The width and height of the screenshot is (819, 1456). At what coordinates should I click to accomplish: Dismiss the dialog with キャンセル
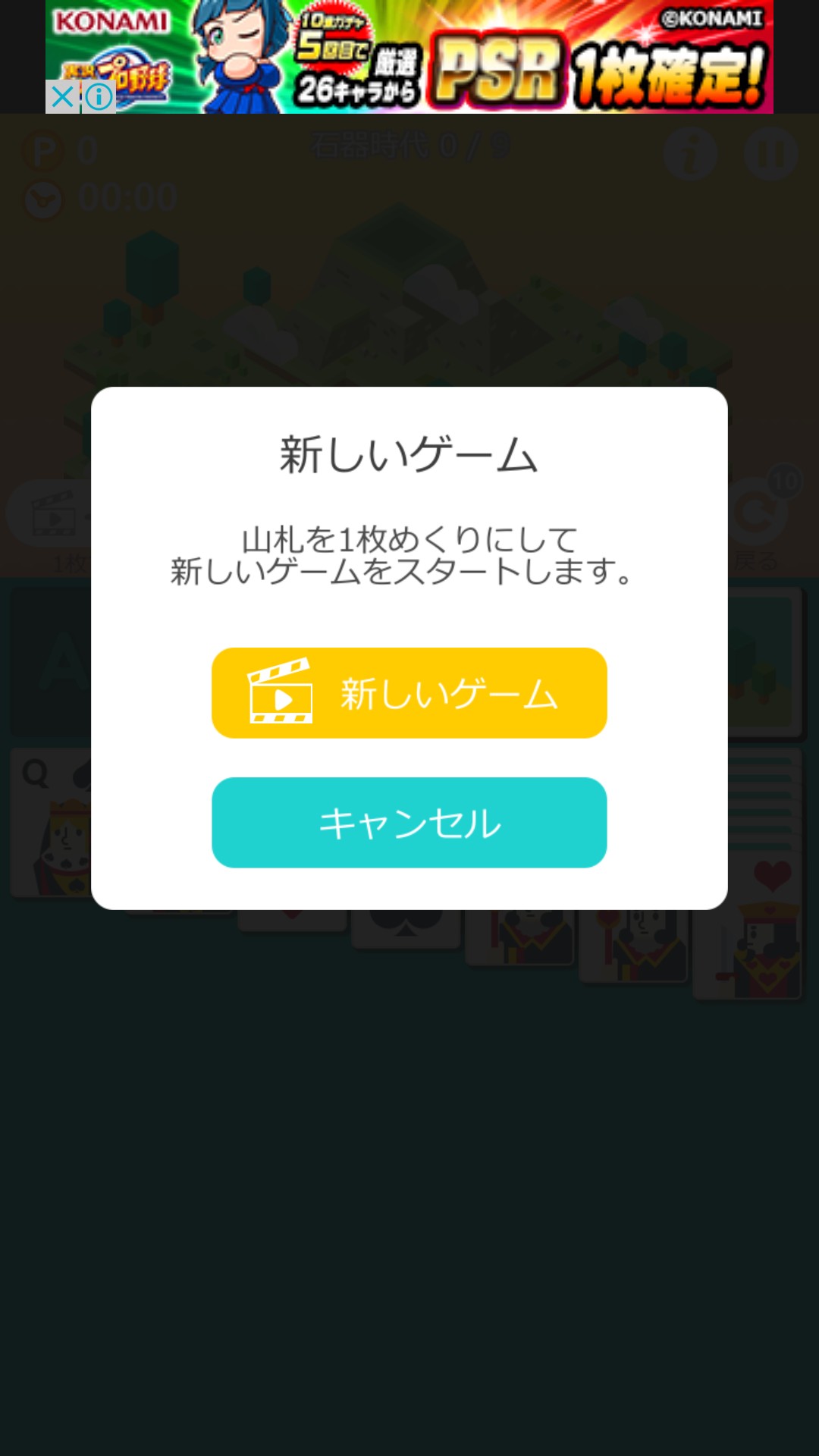(x=409, y=822)
